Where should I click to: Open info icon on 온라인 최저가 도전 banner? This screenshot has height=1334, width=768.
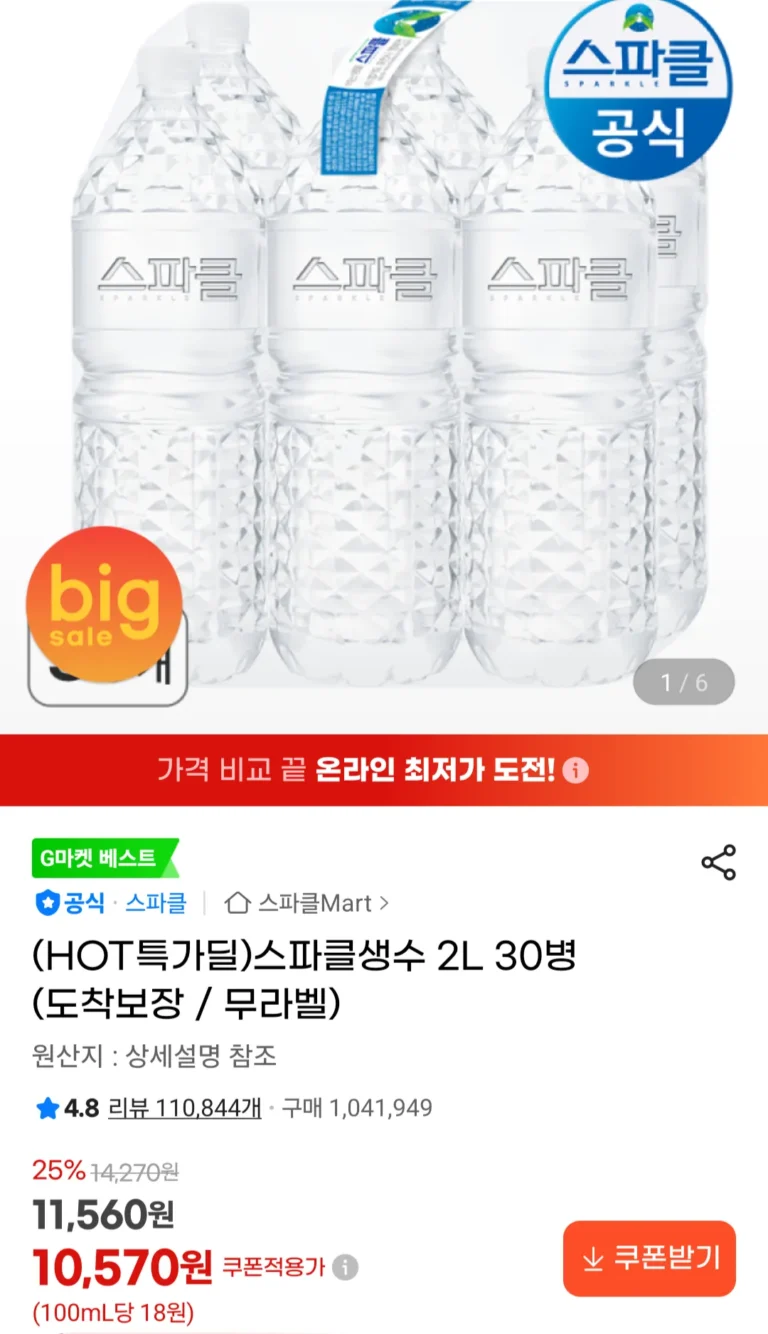[576, 771]
